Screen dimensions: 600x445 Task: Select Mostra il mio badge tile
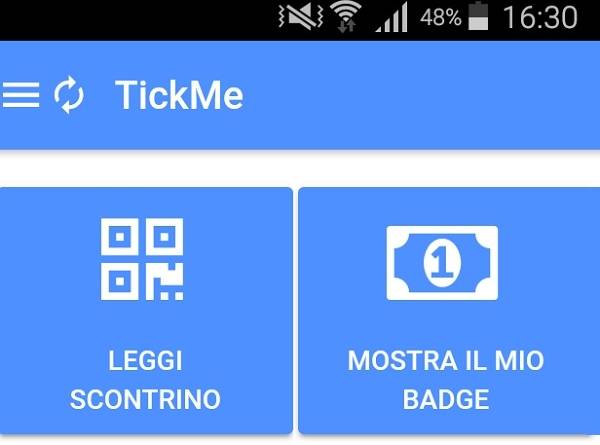[x=446, y=310]
